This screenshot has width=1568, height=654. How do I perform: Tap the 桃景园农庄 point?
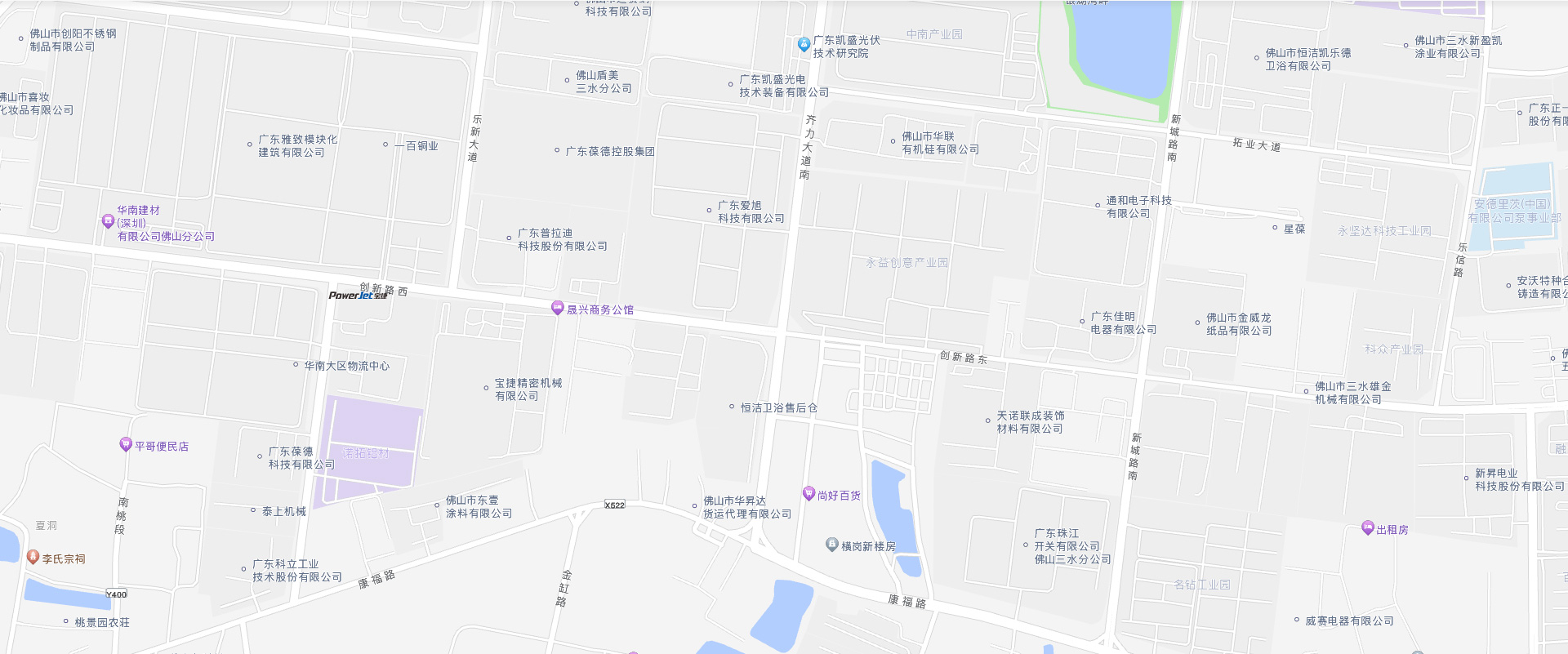tap(66, 621)
